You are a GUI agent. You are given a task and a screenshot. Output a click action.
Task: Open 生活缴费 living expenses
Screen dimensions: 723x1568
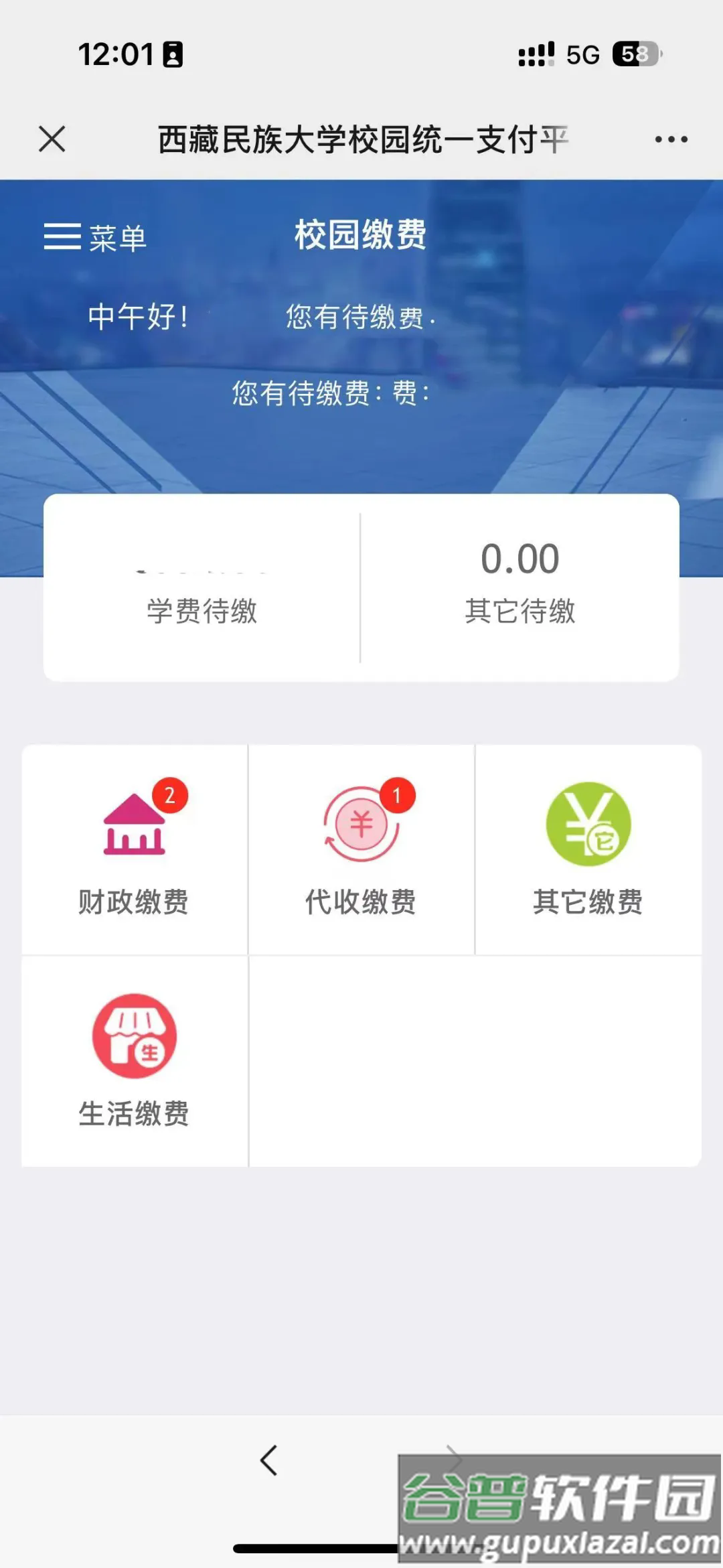pos(134,1060)
